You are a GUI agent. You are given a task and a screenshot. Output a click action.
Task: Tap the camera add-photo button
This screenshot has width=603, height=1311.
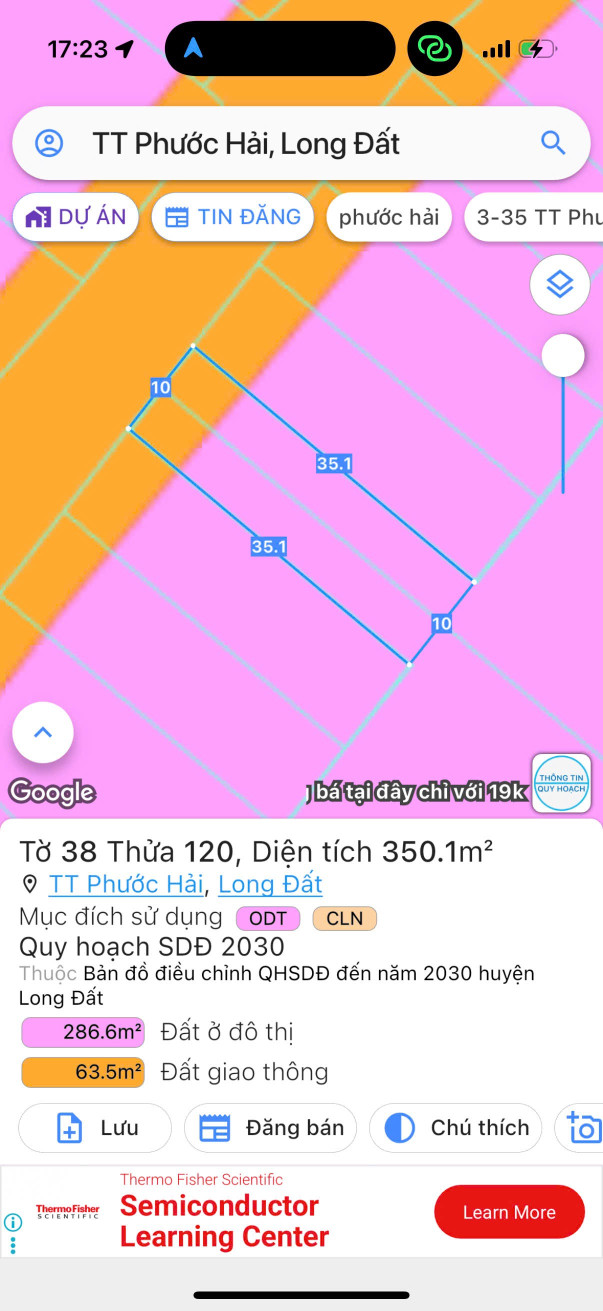pyautogui.click(x=583, y=1128)
